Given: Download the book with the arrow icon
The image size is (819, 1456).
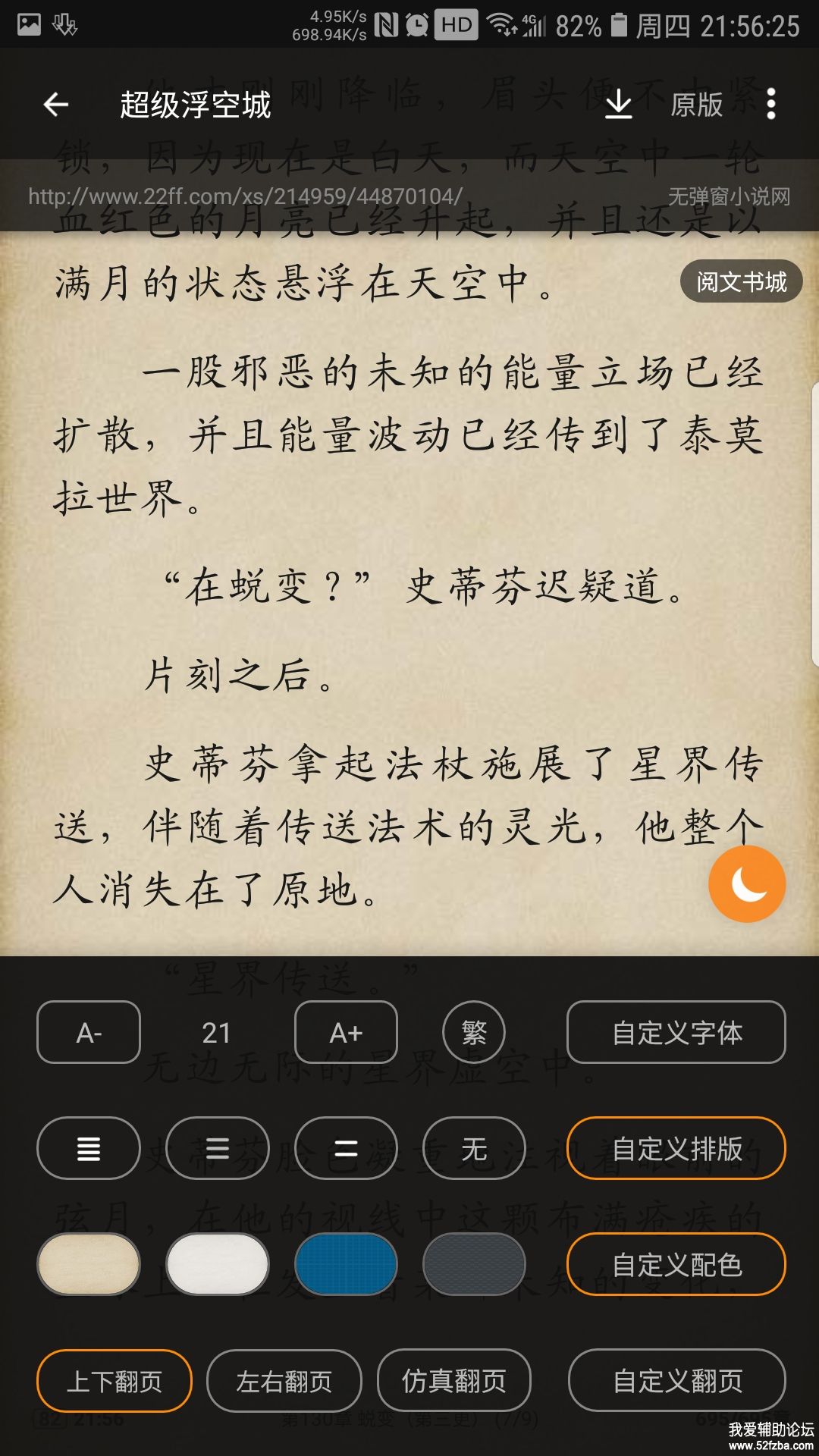Looking at the screenshot, I should (618, 105).
